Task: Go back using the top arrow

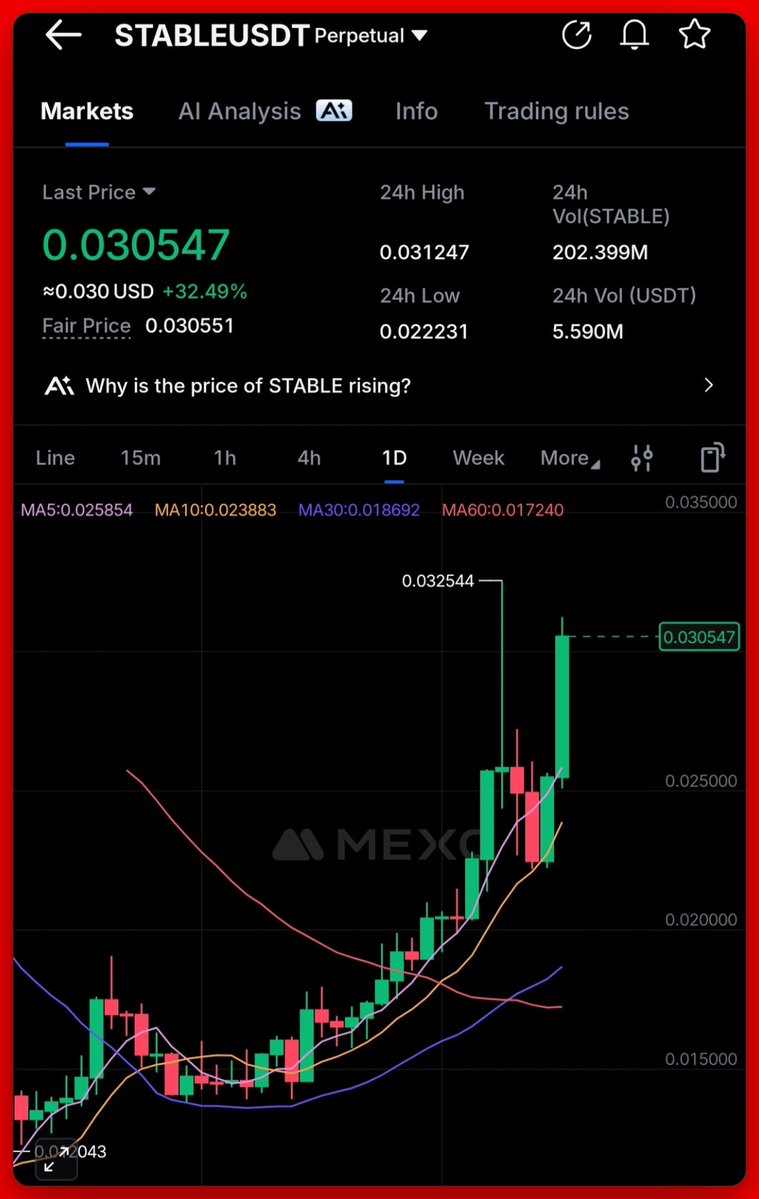Action: pos(63,35)
